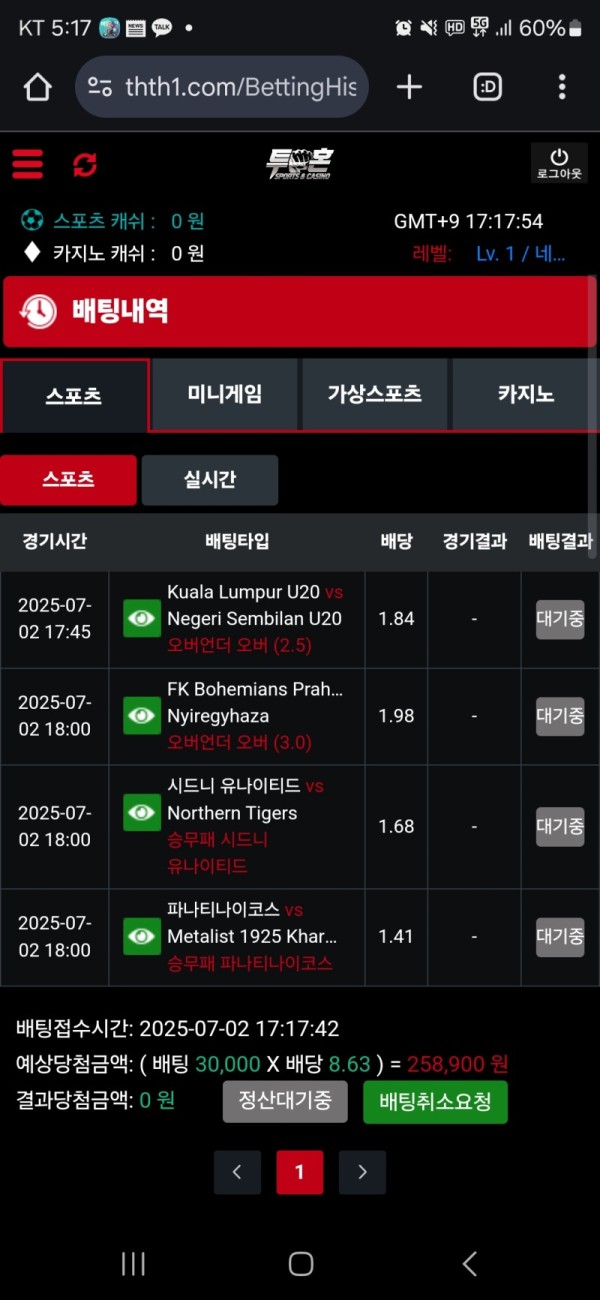The height and width of the screenshot is (1300, 600).
Task: Go to the previous page arrow
Action: click(237, 1172)
